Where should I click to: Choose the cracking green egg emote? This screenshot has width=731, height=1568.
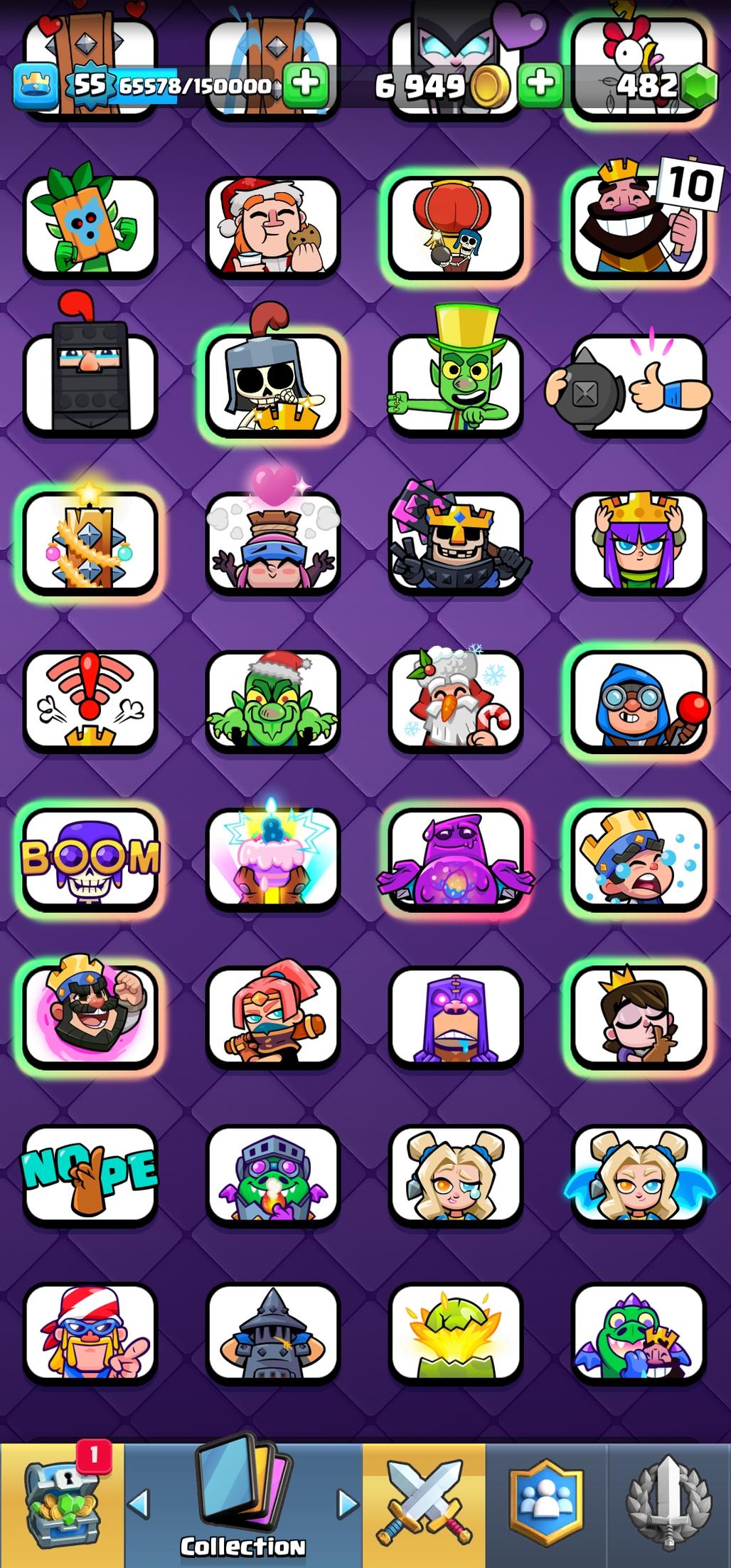[x=456, y=1332]
